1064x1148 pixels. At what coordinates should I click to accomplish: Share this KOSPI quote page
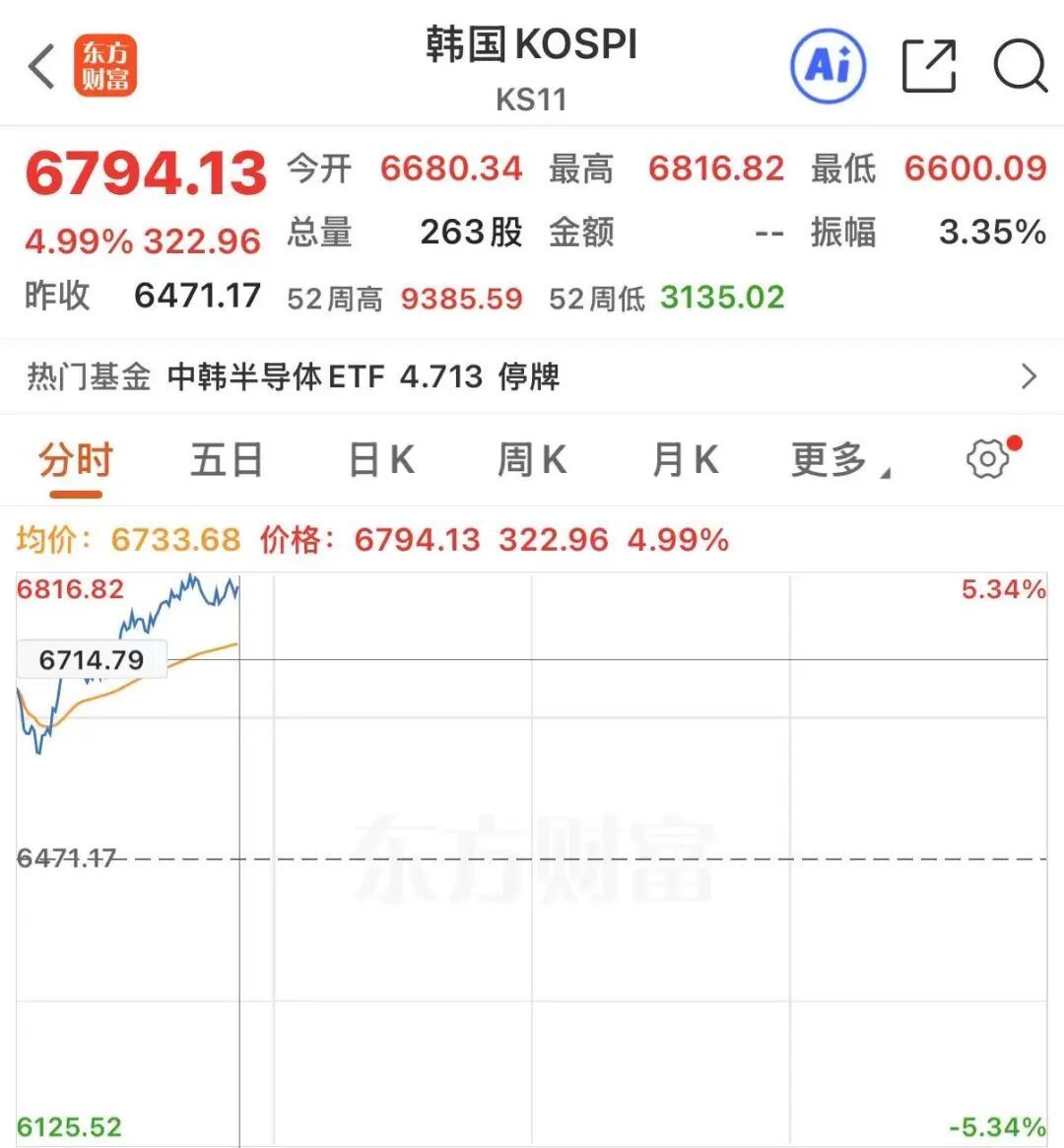929,66
